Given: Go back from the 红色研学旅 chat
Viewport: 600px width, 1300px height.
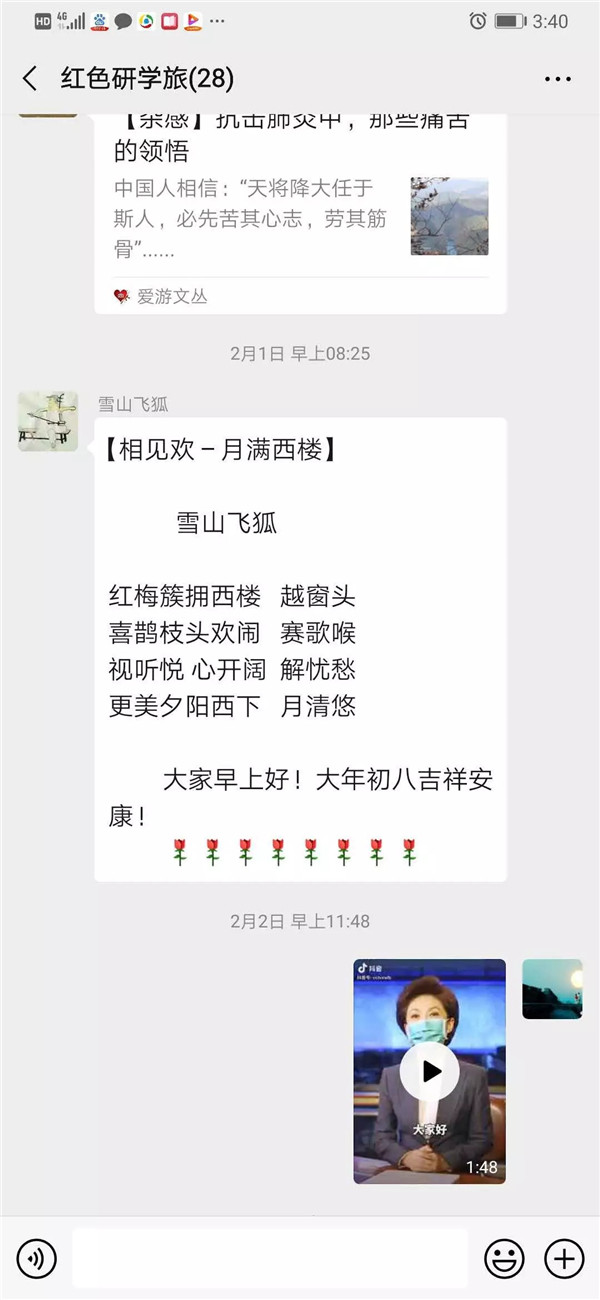Looking at the screenshot, I should click(x=30, y=79).
